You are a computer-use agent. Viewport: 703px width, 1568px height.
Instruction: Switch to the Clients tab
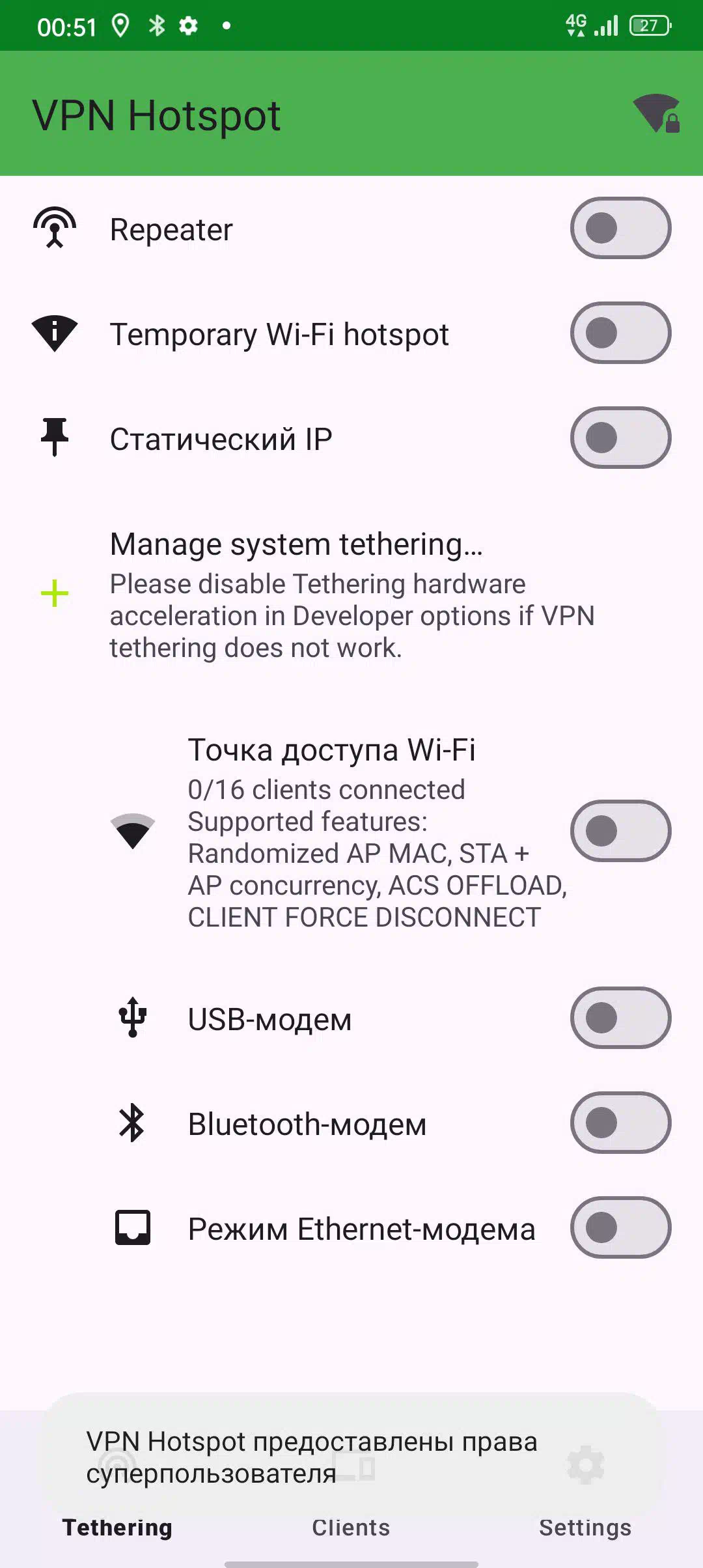(351, 1528)
